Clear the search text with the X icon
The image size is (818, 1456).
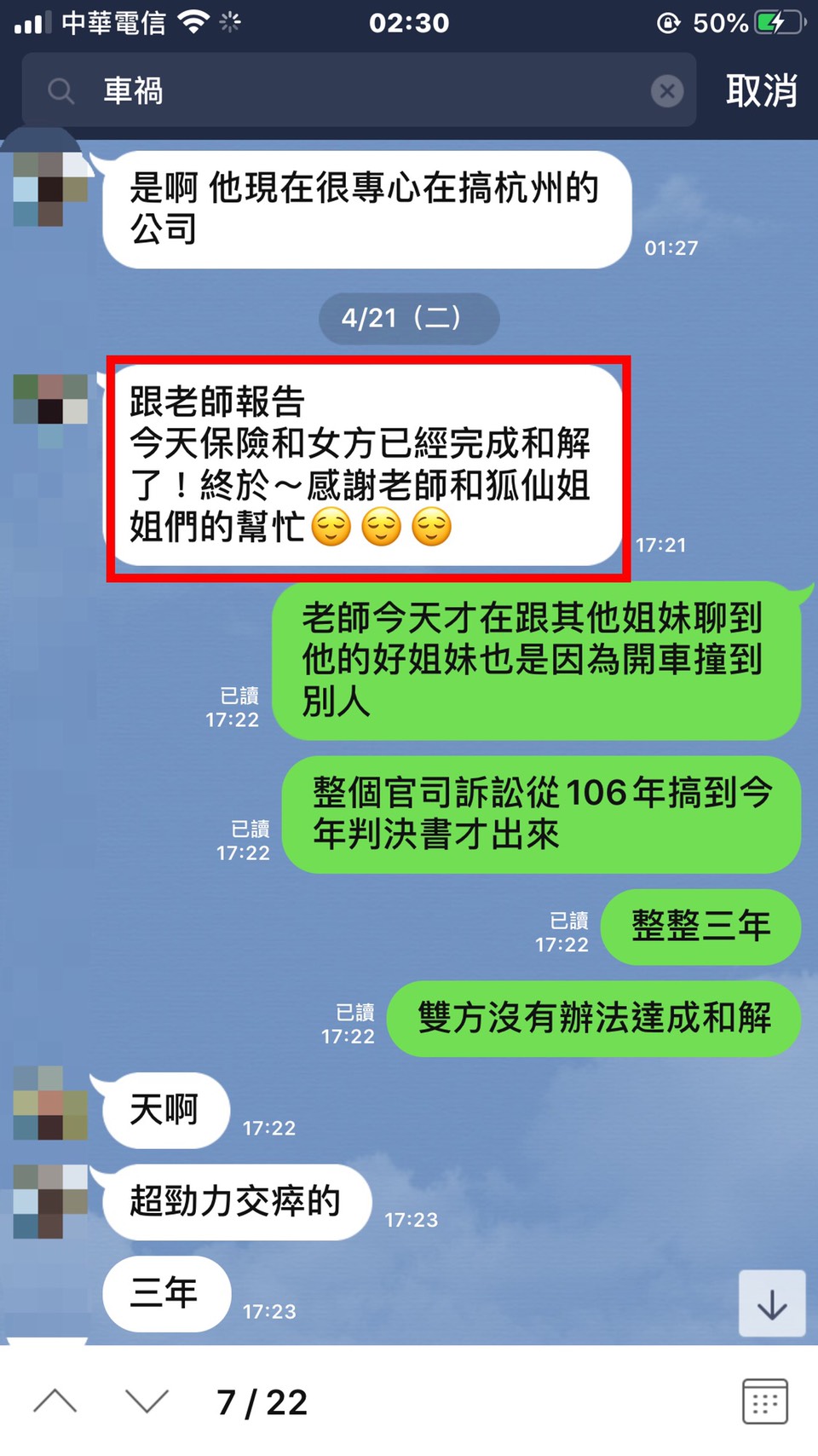667,90
